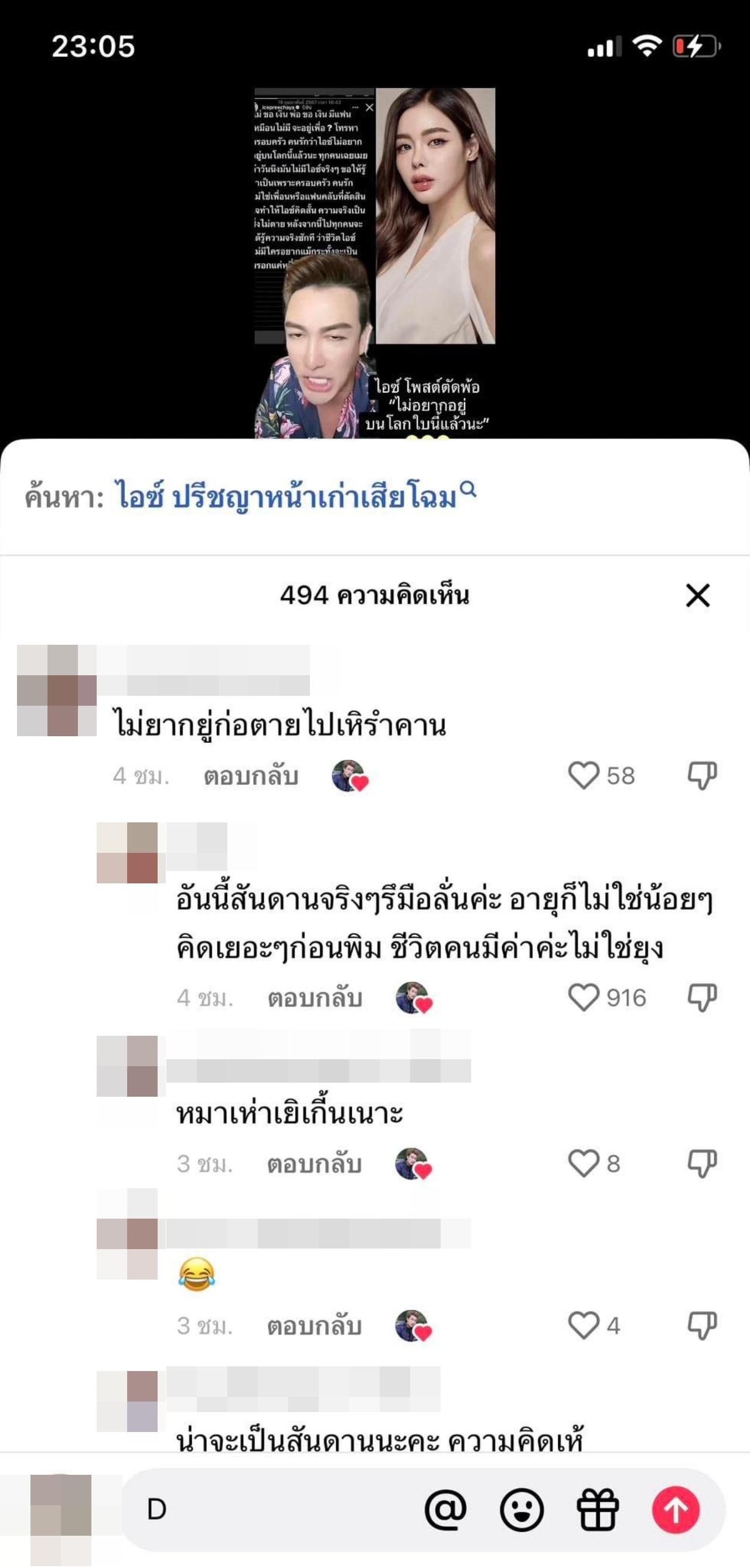Close the comments panel
Viewport: 750px width, 1568px height.
pyautogui.click(x=697, y=596)
